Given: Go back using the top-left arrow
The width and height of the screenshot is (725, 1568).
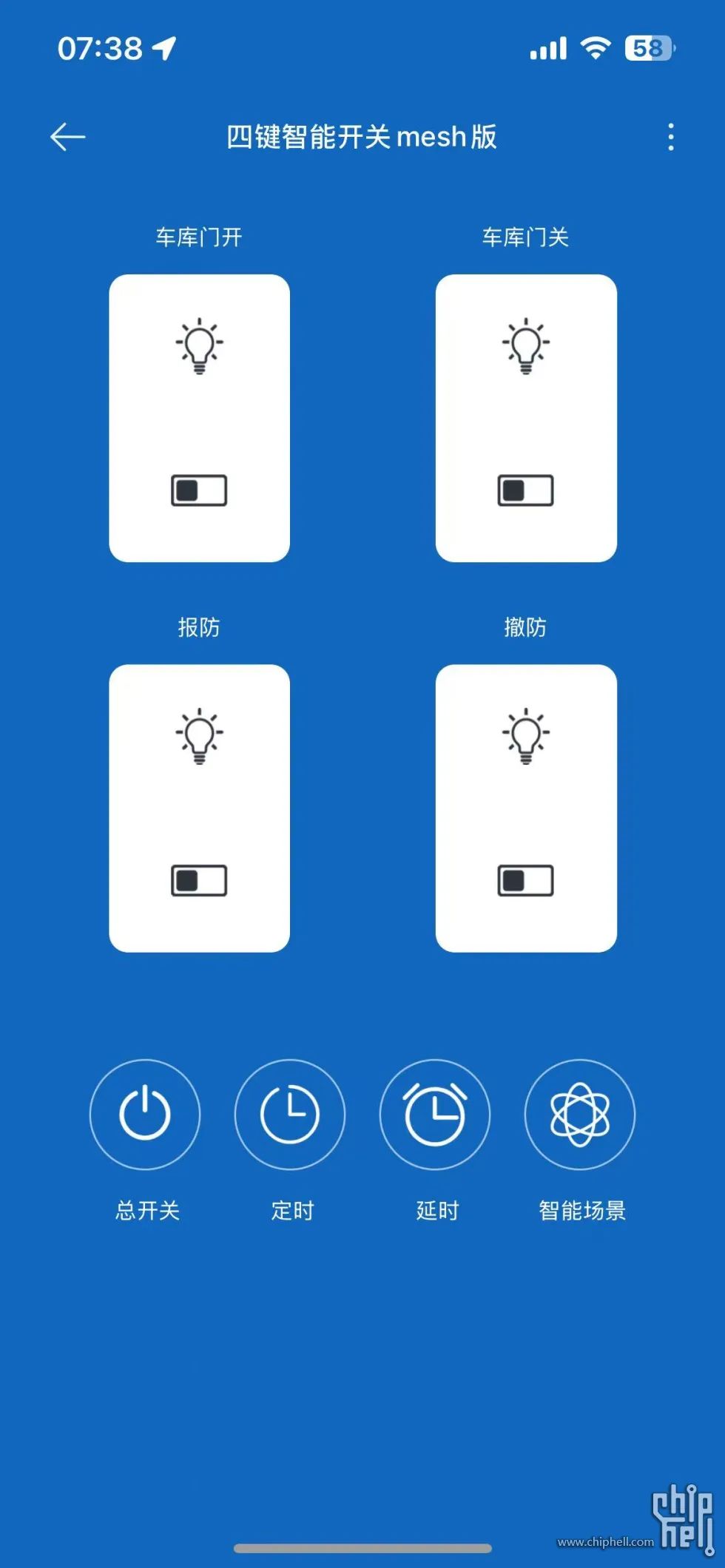Looking at the screenshot, I should click(68, 137).
